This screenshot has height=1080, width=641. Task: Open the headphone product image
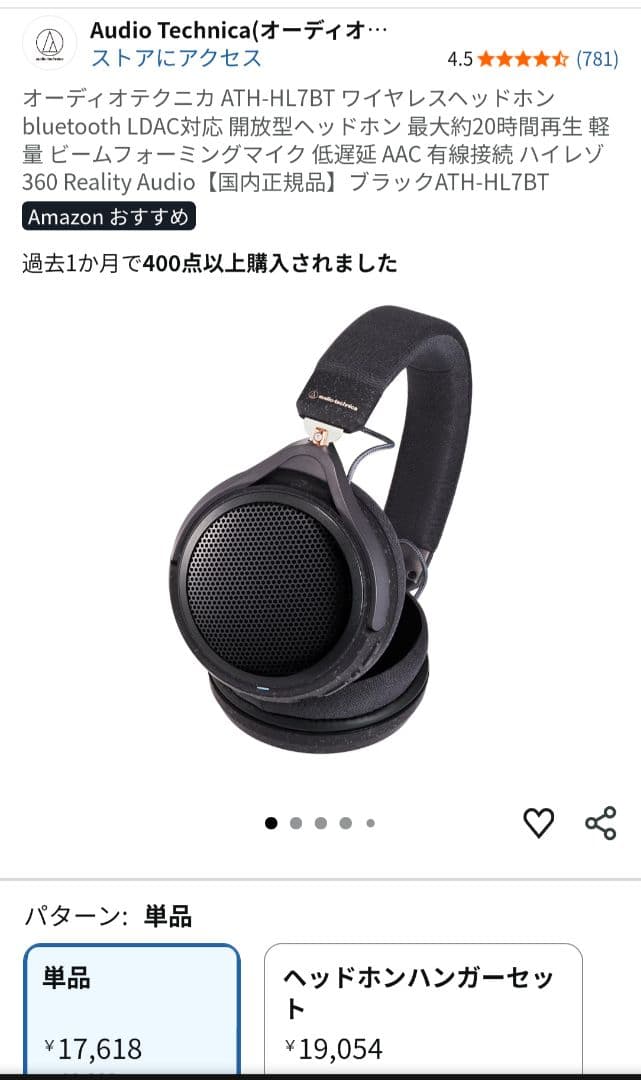(320, 530)
